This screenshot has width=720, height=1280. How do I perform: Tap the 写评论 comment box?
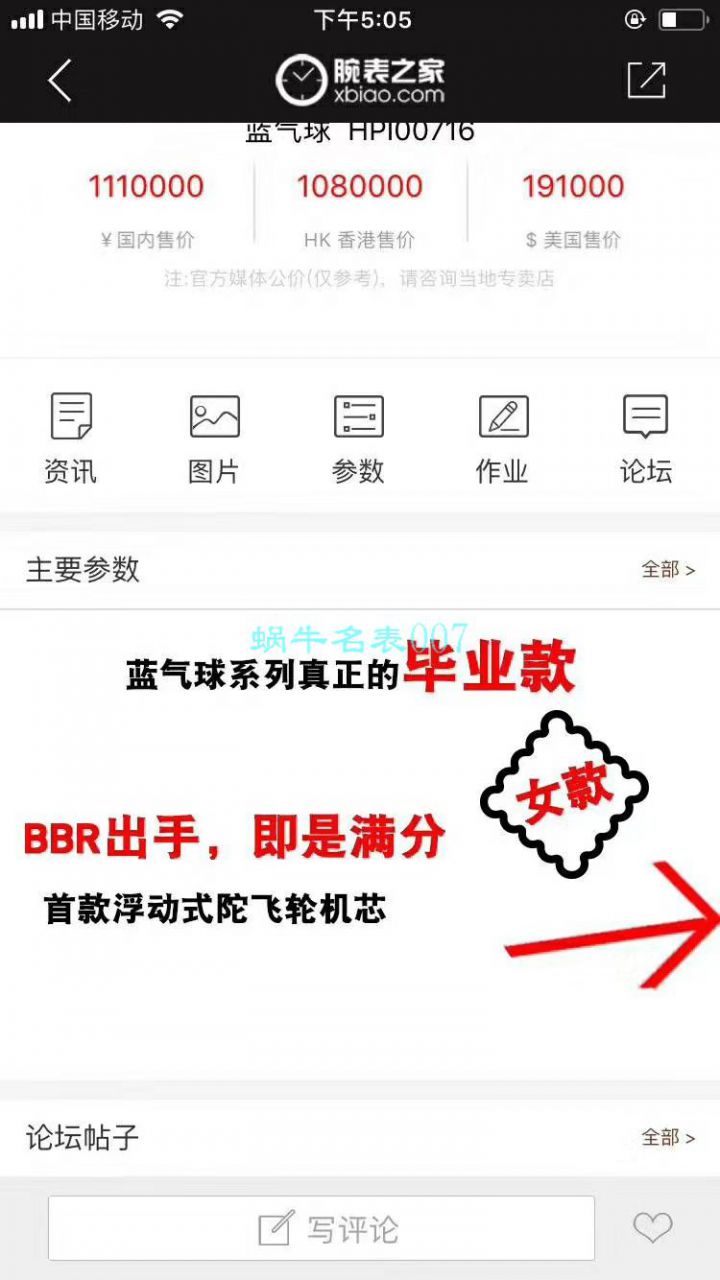click(x=322, y=1228)
